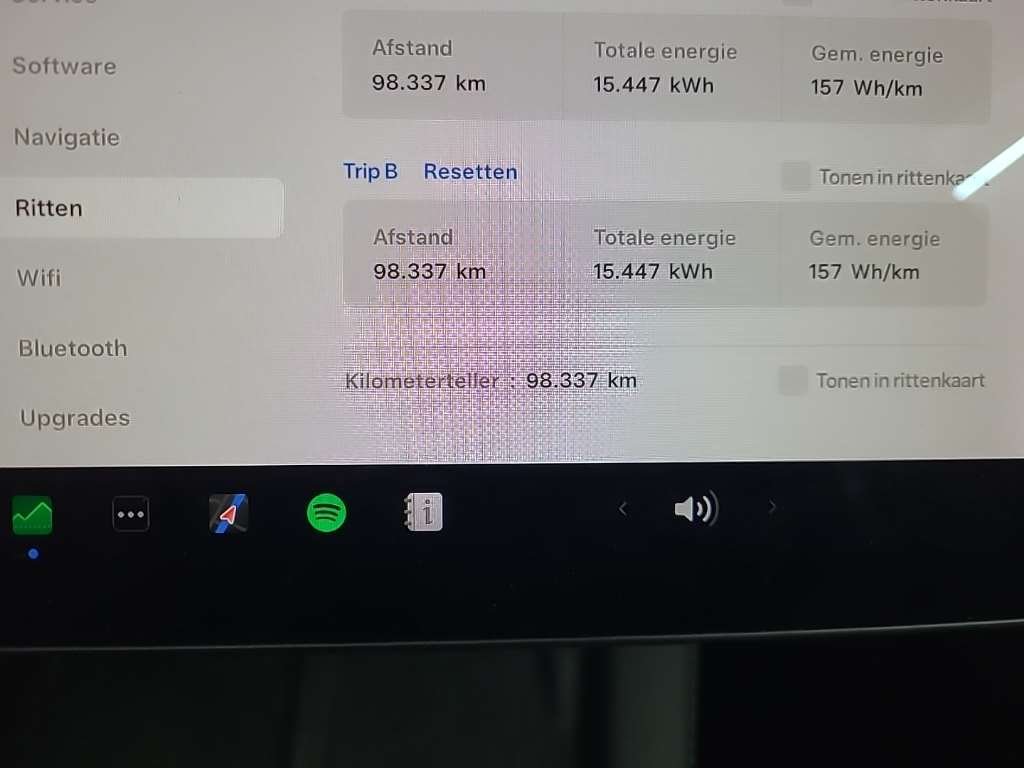Reset Trip B via Resetten
This screenshot has height=768, width=1024.
point(470,171)
